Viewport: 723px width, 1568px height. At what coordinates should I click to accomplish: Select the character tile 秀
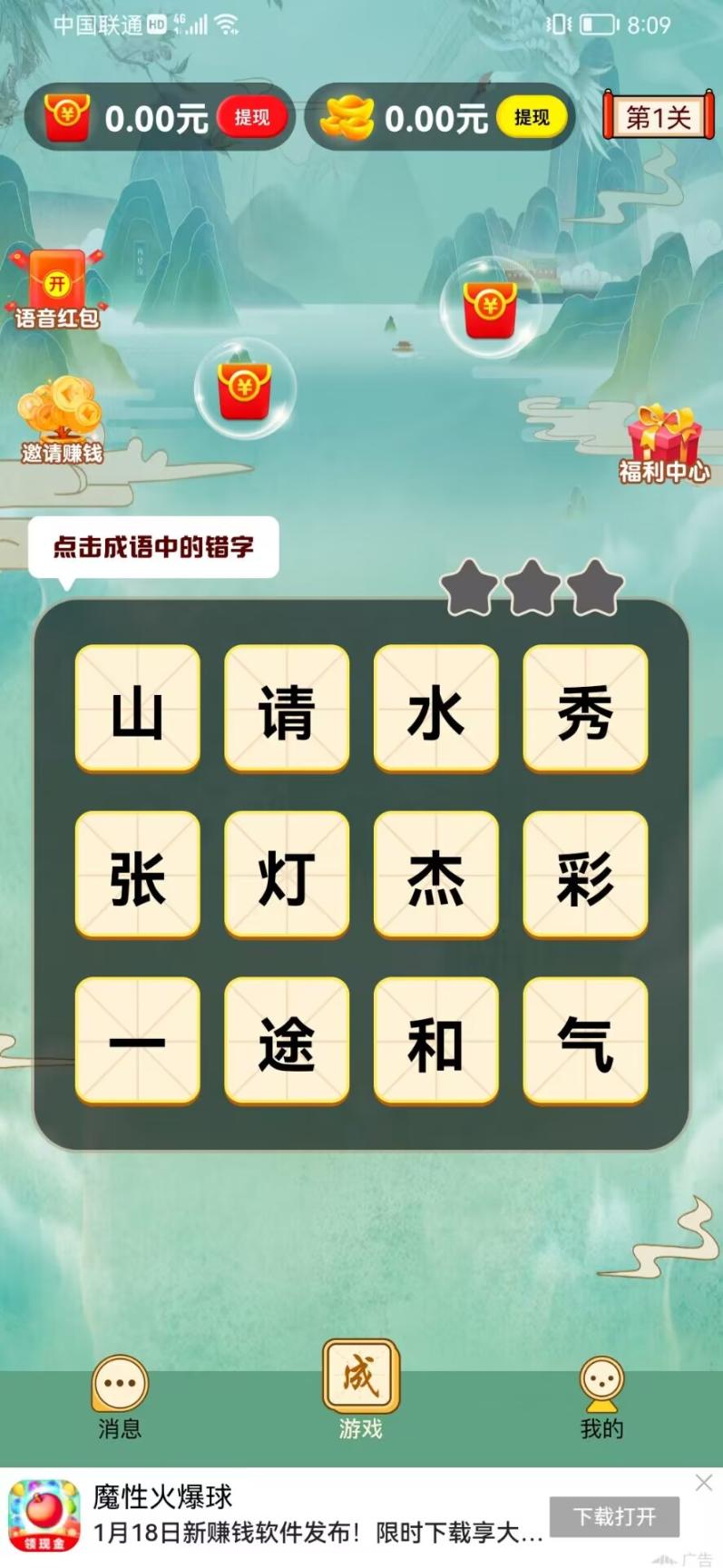point(585,709)
